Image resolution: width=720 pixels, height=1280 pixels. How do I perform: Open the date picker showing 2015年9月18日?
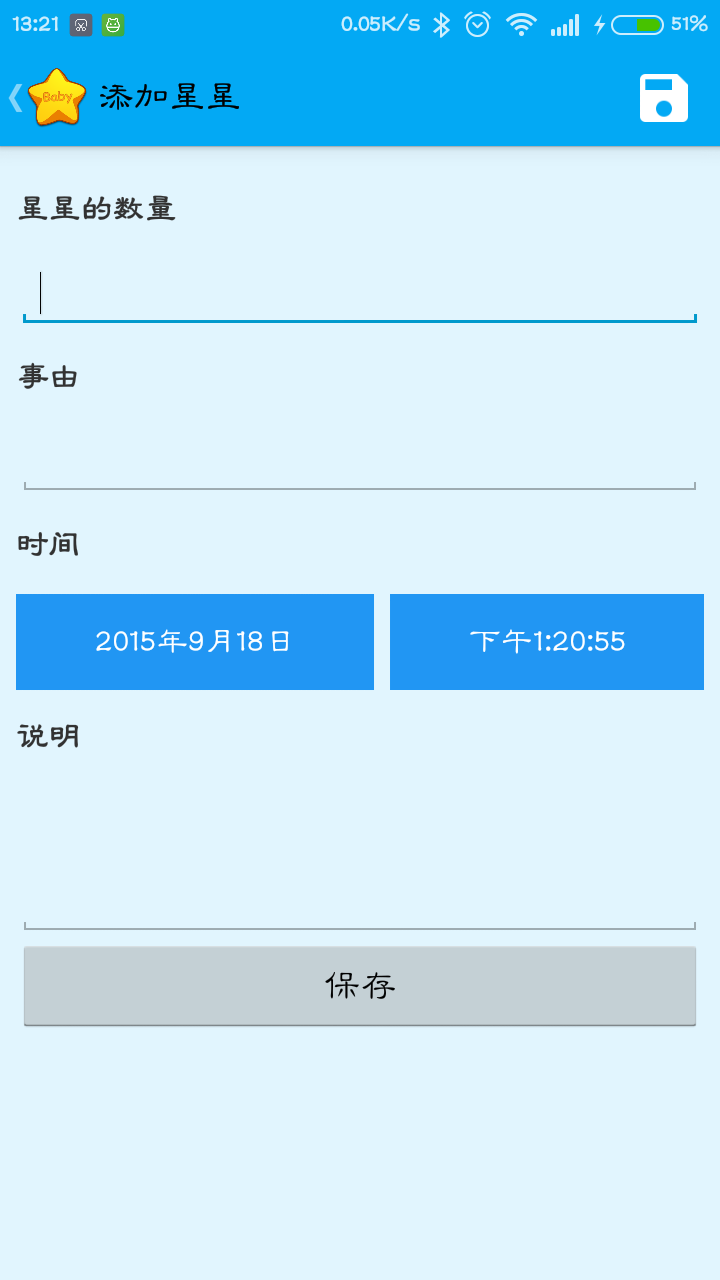(194, 641)
